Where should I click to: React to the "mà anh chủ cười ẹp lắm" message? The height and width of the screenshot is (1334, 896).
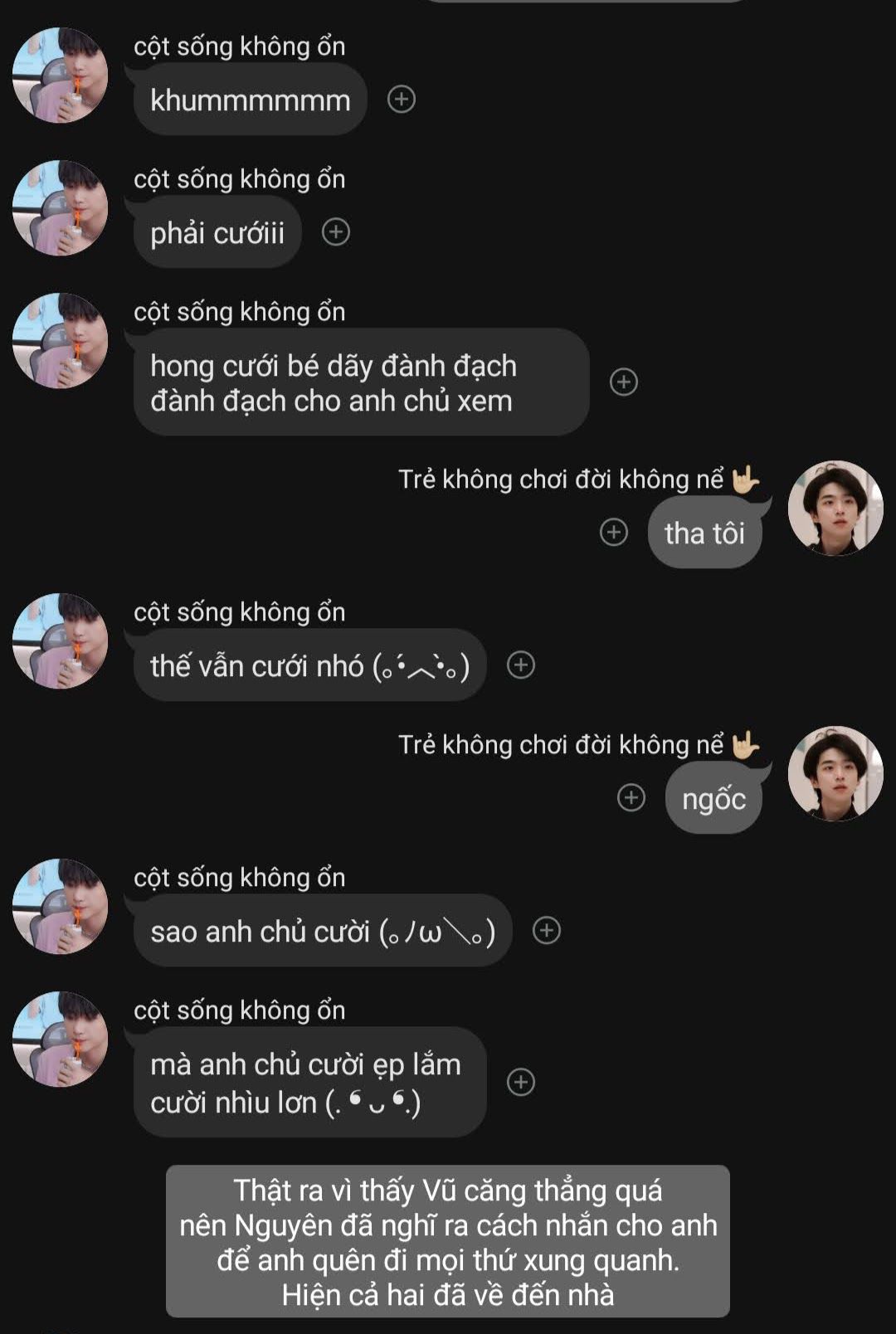point(521,1082)
